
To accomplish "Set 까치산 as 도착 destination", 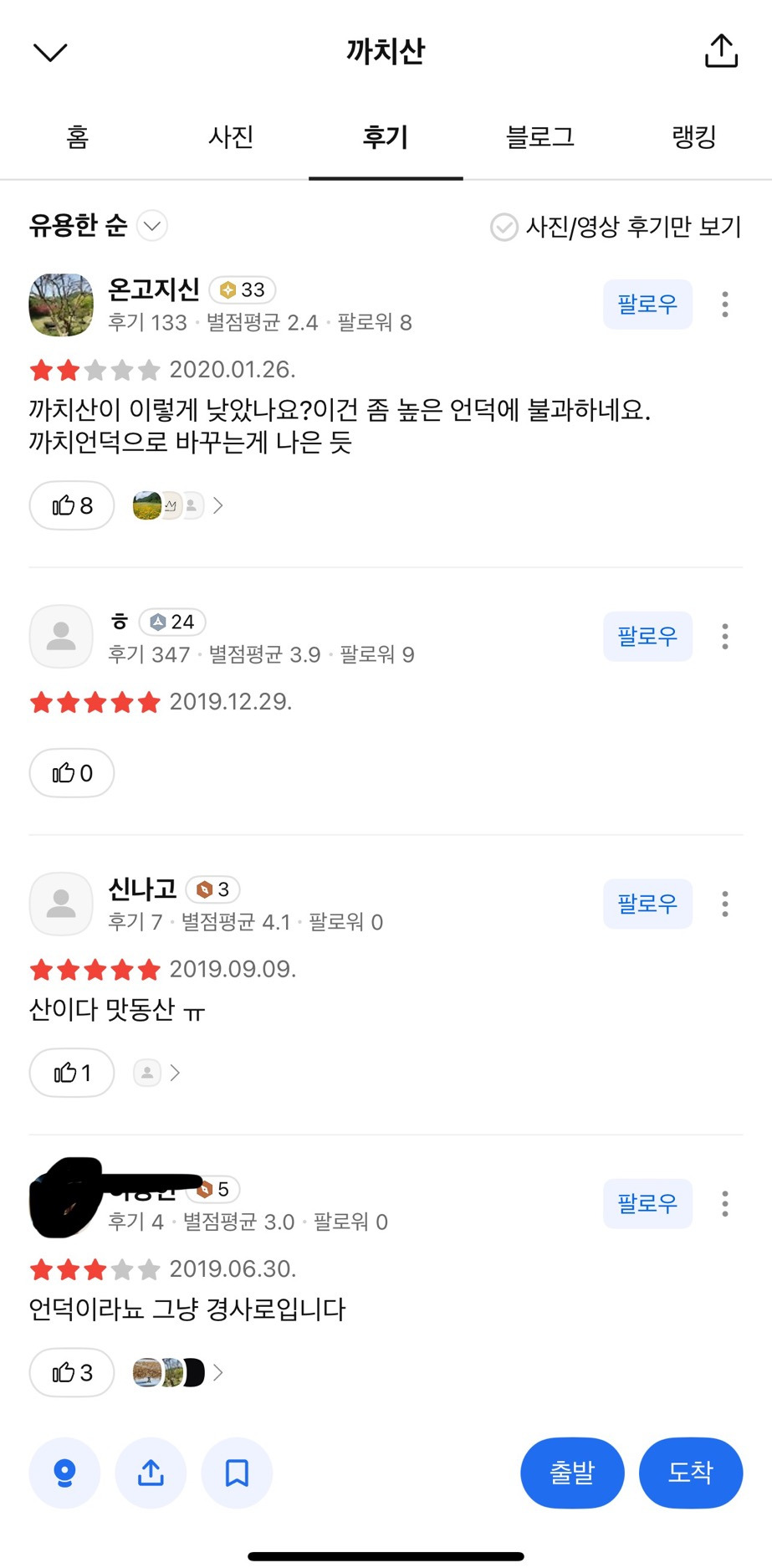I will pyautogui.click(x=690, y=1473).
